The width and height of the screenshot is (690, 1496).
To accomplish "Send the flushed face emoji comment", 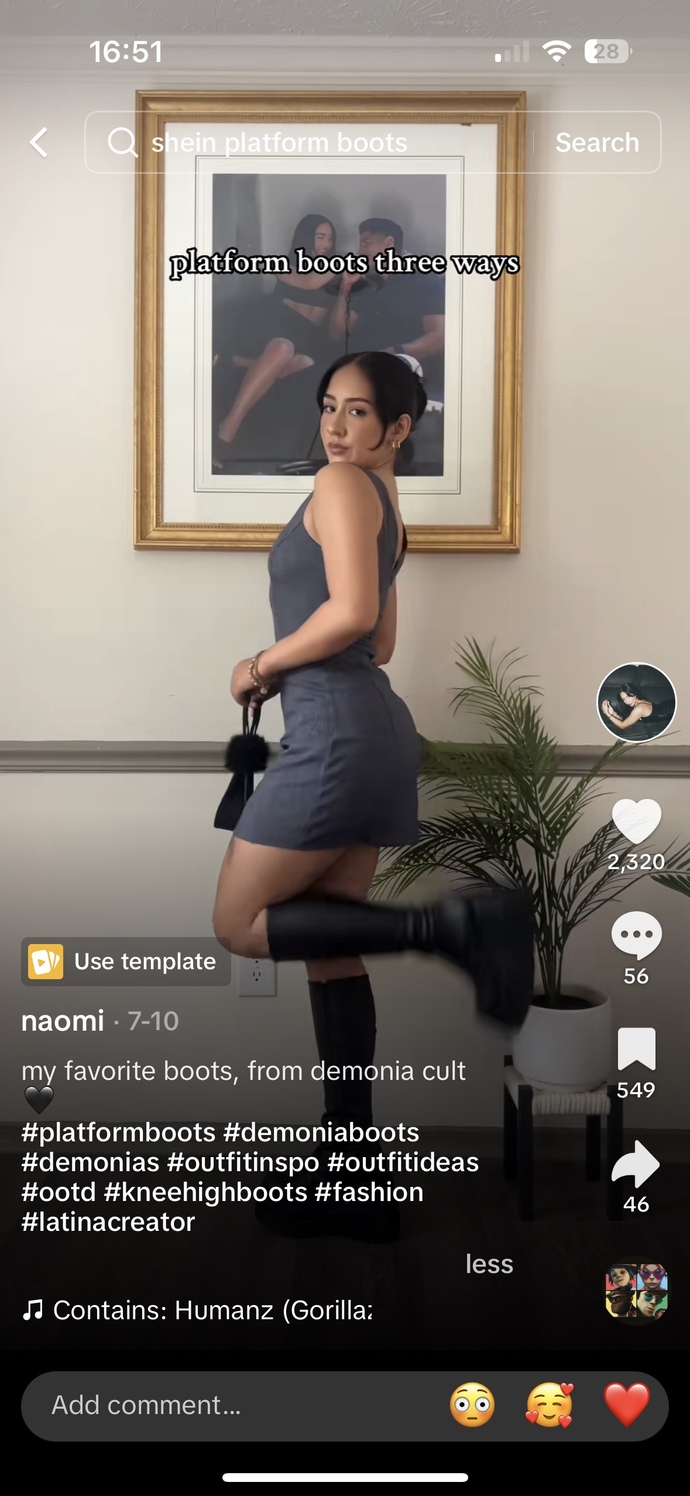I will pyautogui.click(x=472, y=1405).
